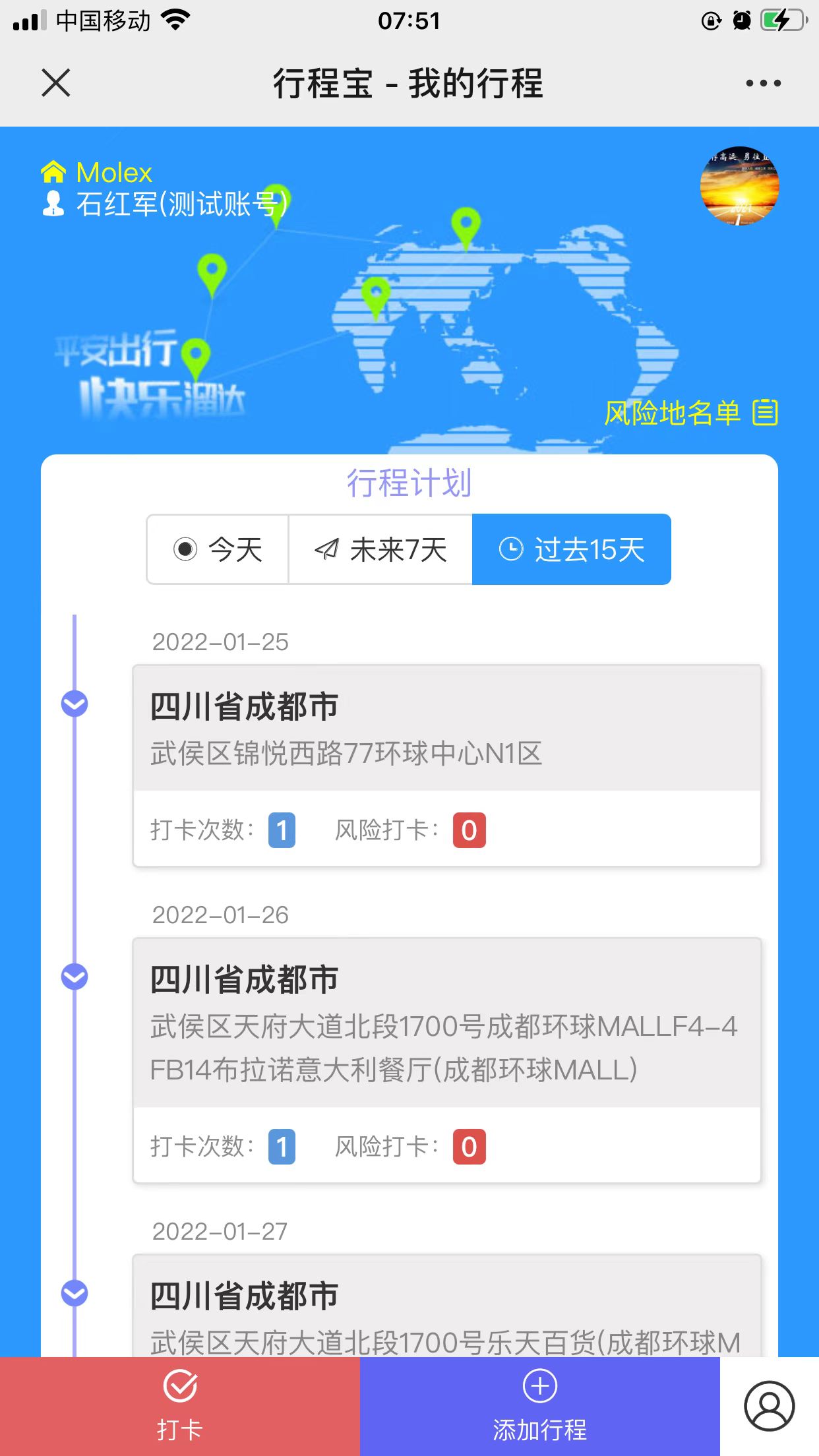This screenshot has width=819, height=1456.
Task: Tap the sunset profile avatar
Action: point(739,187)
